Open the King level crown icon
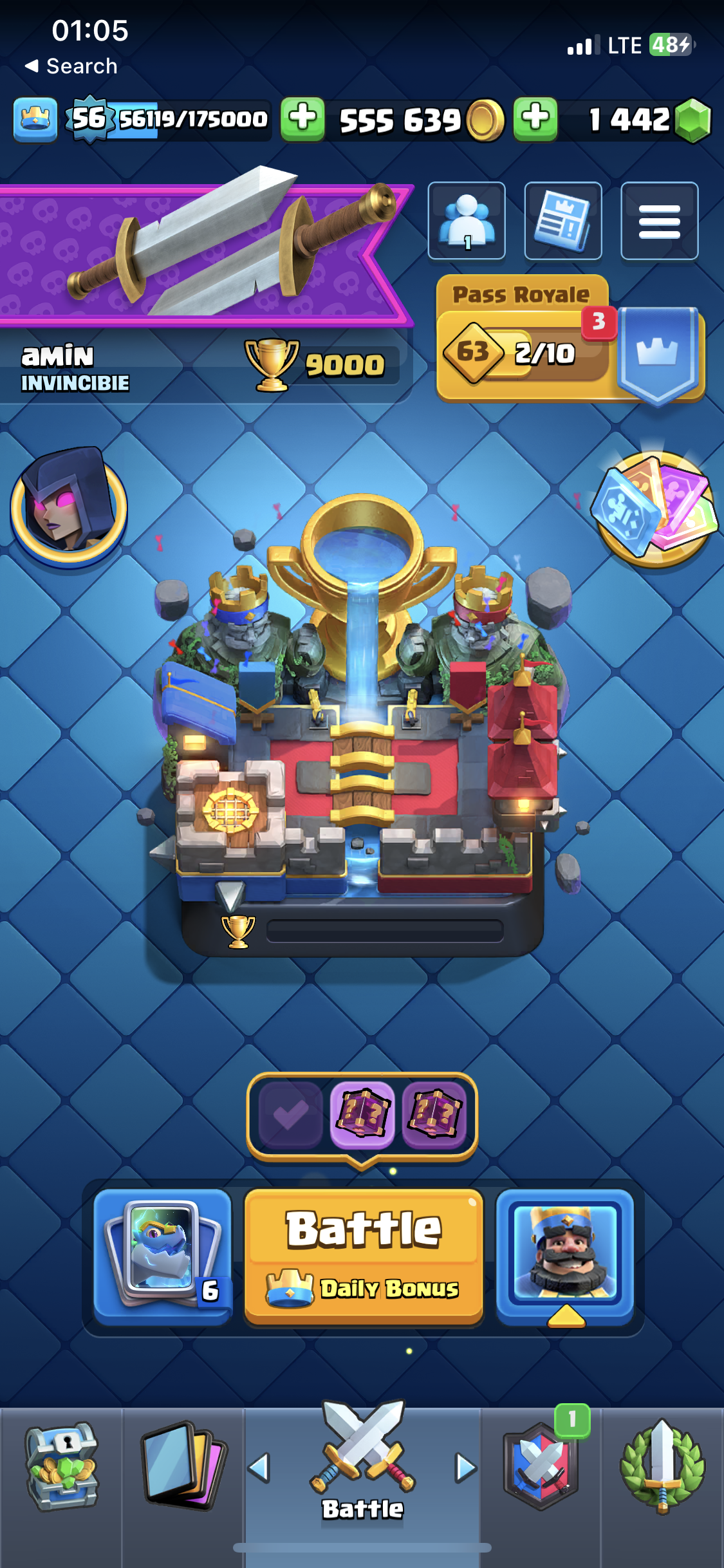 [x=35, y=119]
